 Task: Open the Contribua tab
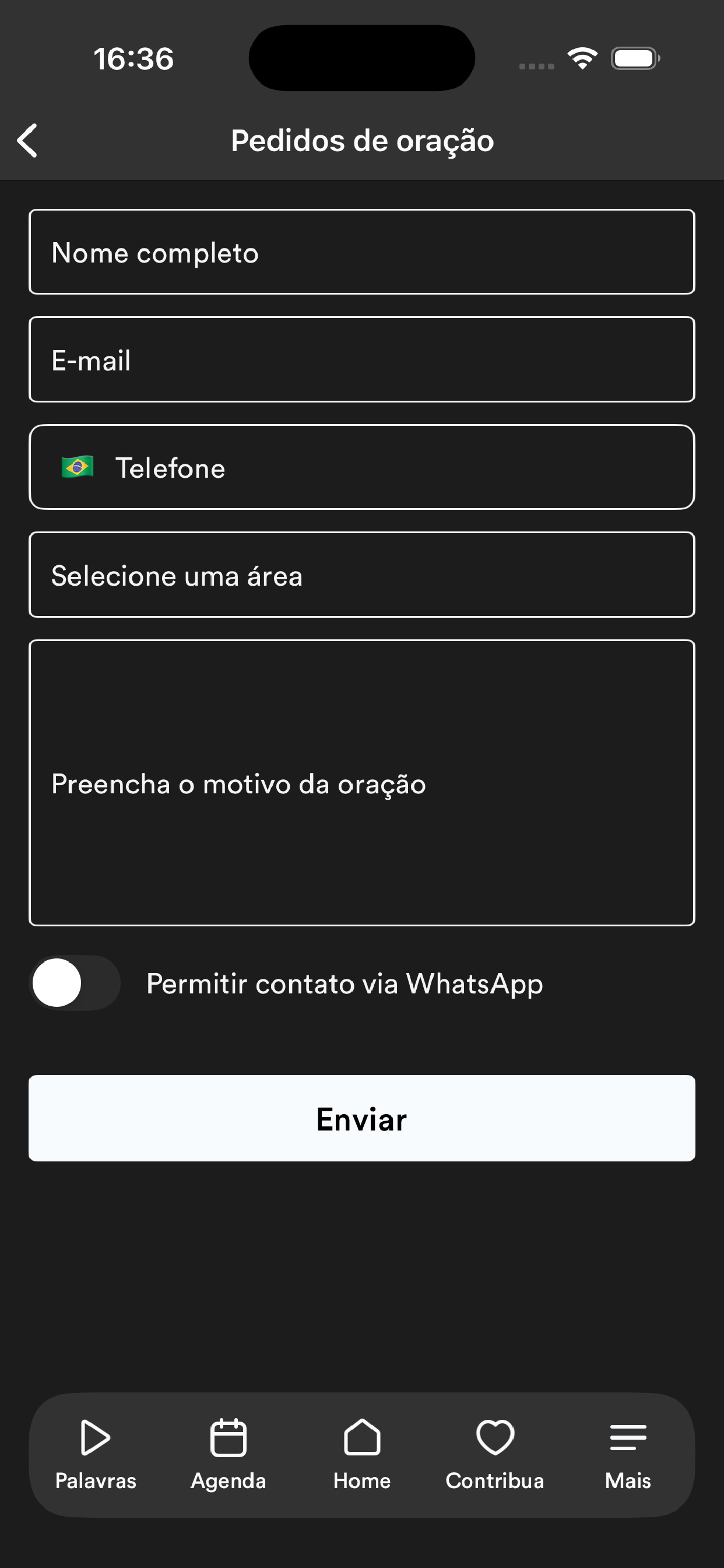pos(495,1455)
